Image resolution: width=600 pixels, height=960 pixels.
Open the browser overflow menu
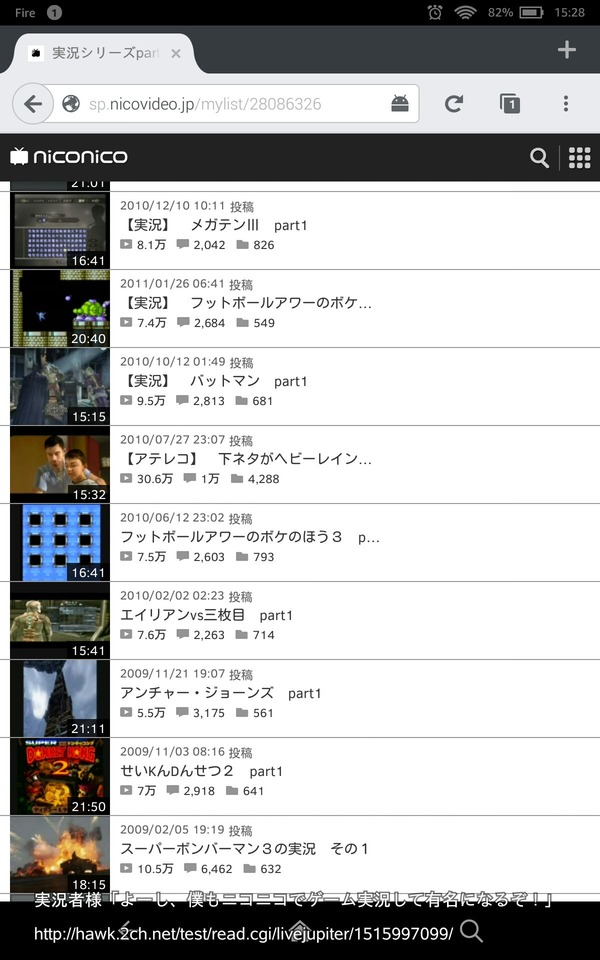click(566, 103)
